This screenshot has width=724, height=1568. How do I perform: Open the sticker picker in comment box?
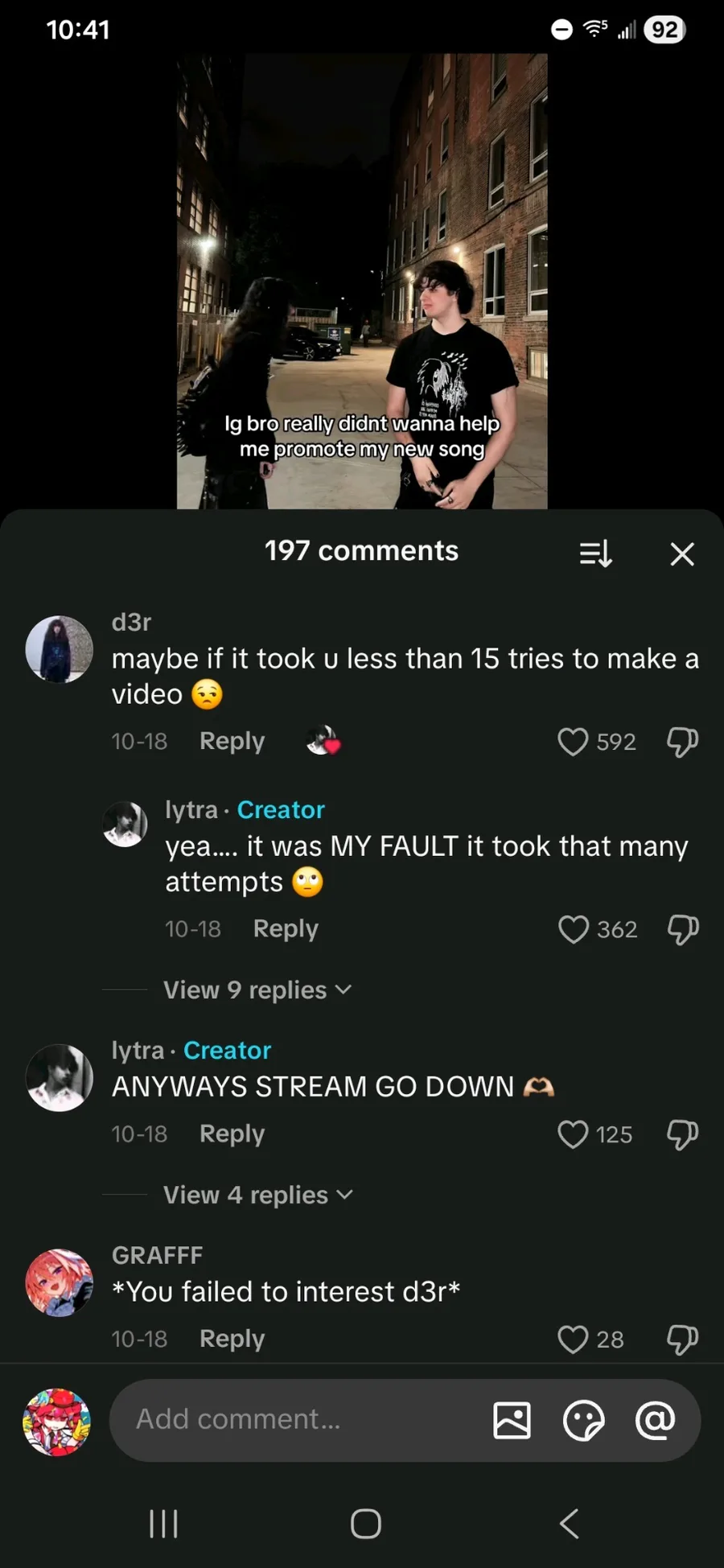point(583,1420)
